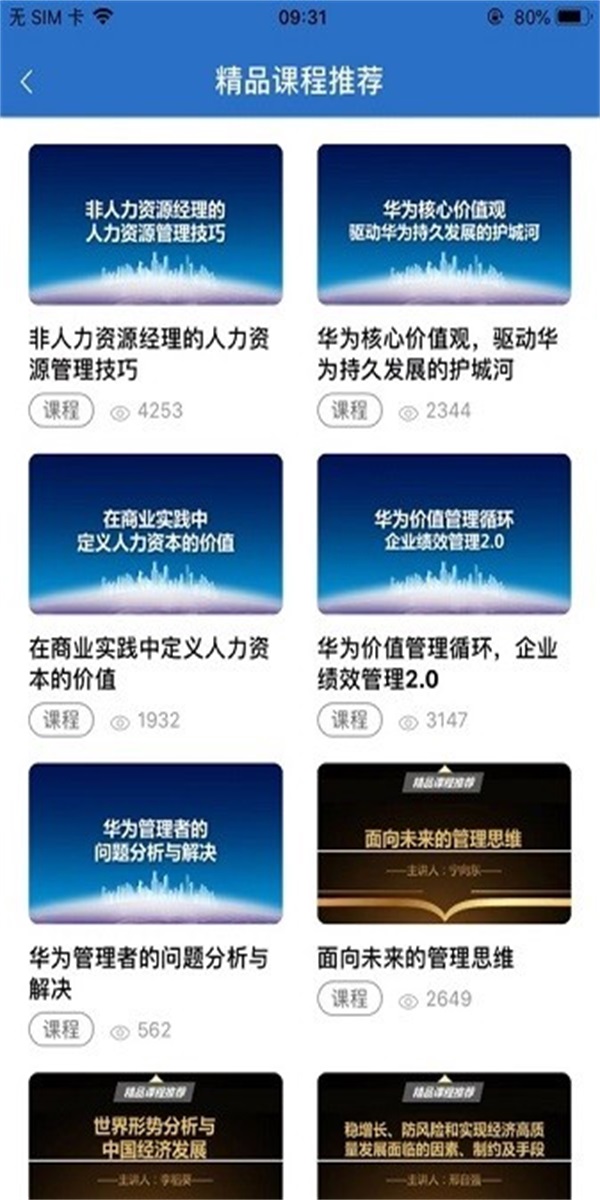View course 华为价值管理循环，企业绩效管理2.0
The height and width of the screenshot is (1200, 600).
tap(444, 534)
